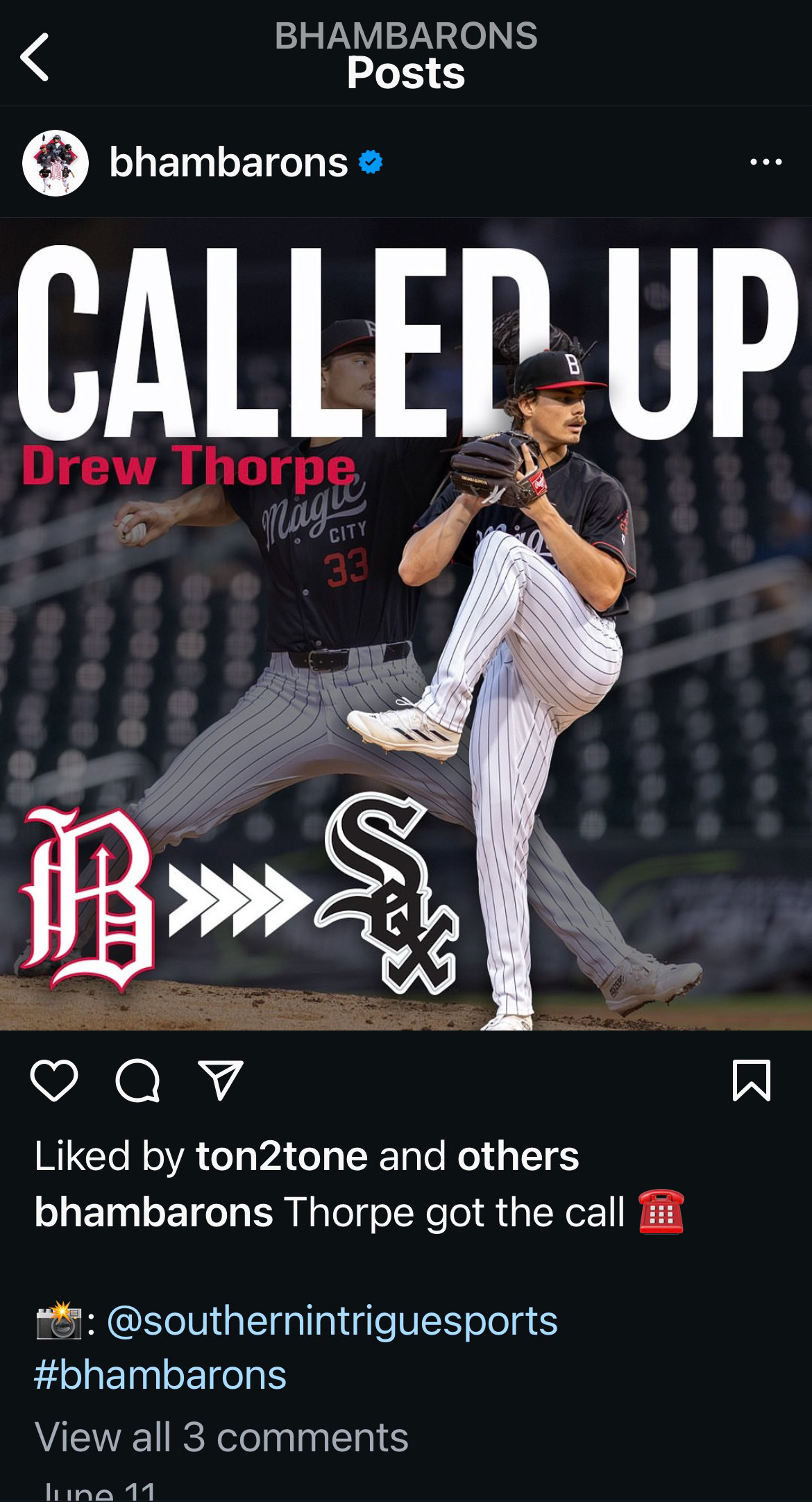This screenshot has width=812, height=1502.
Task: Open the comment icon under the post
Action: (137, 1080)
